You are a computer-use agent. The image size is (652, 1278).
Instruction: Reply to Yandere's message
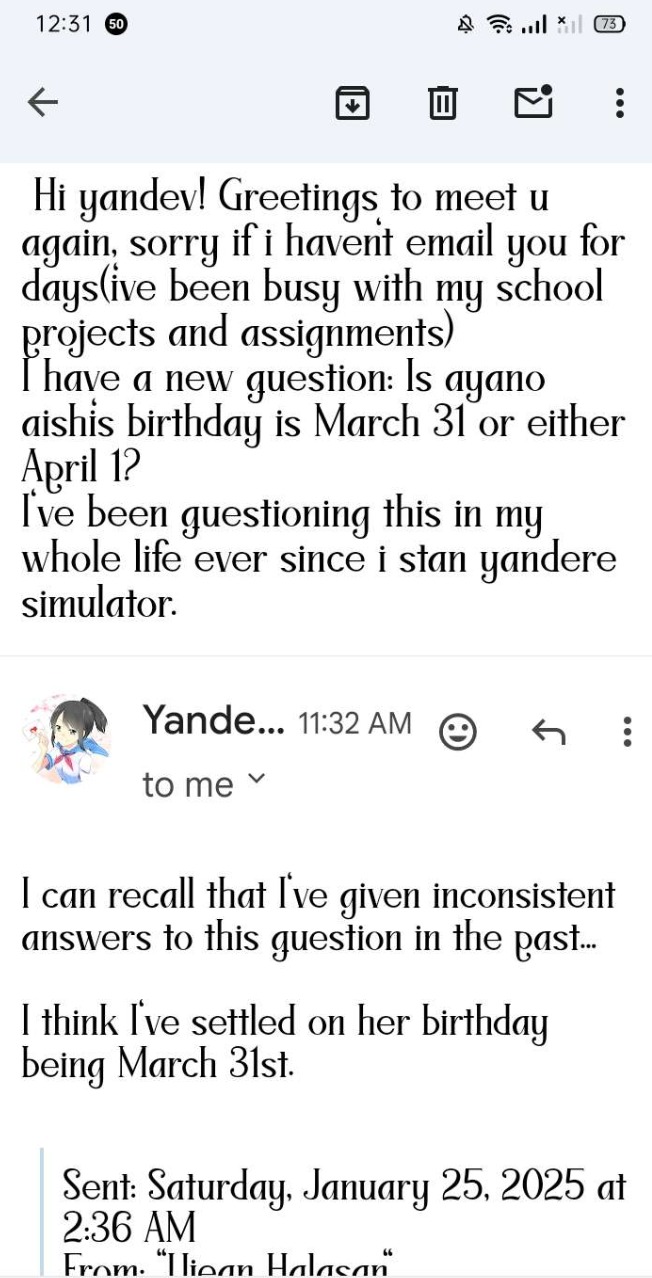pyautogui.click(x=548, y=733)
